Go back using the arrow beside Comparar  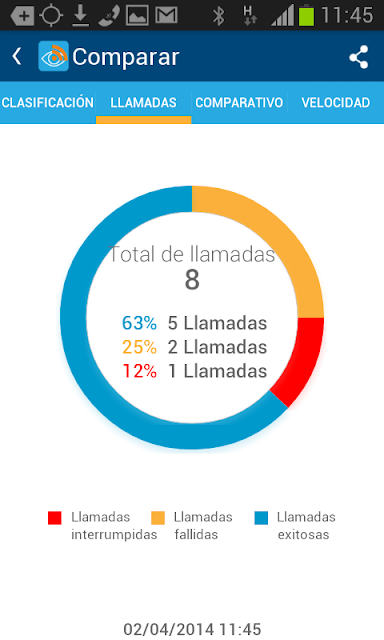click(17, 56)
